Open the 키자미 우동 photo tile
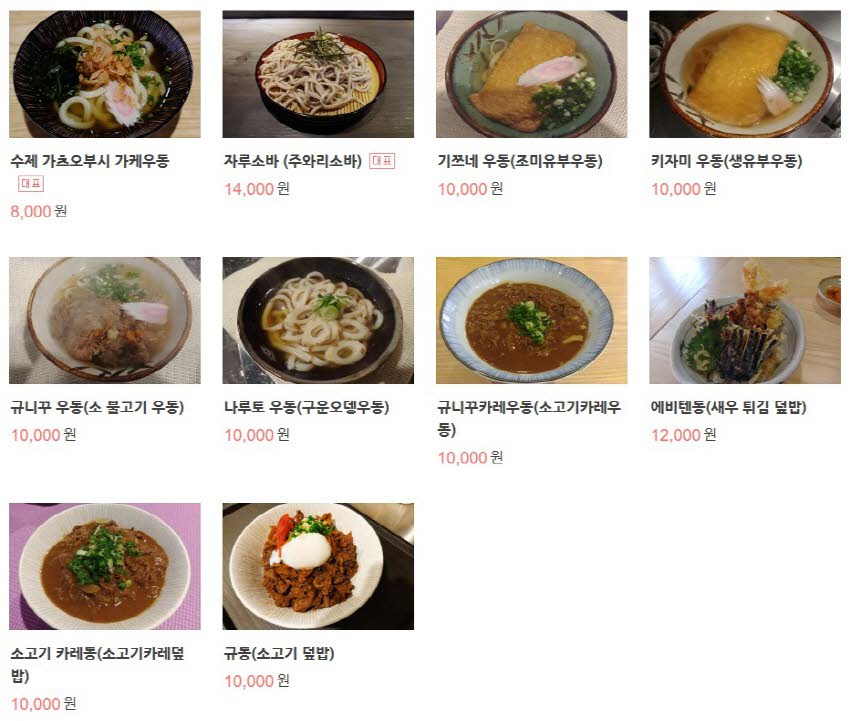Viewport: 850px width, 721px height. [x=744, y=75]
